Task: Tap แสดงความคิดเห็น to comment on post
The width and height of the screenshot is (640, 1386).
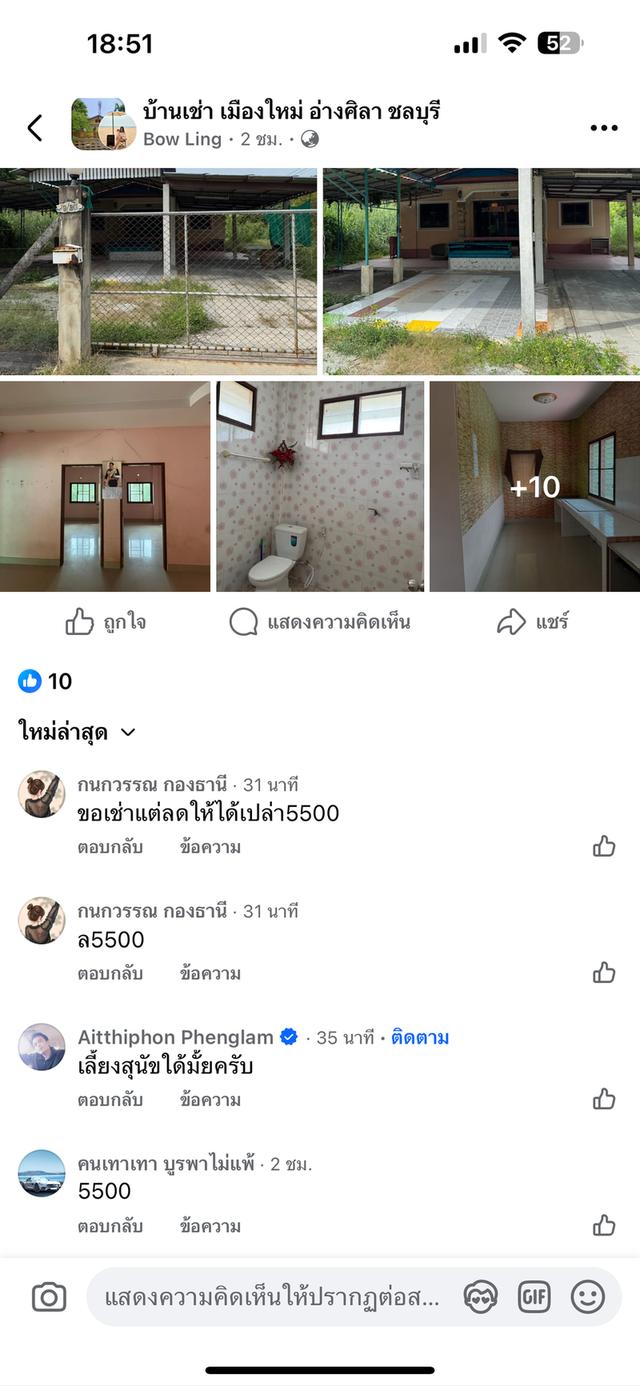Action: pyautogui.click(x=320, y=623)
